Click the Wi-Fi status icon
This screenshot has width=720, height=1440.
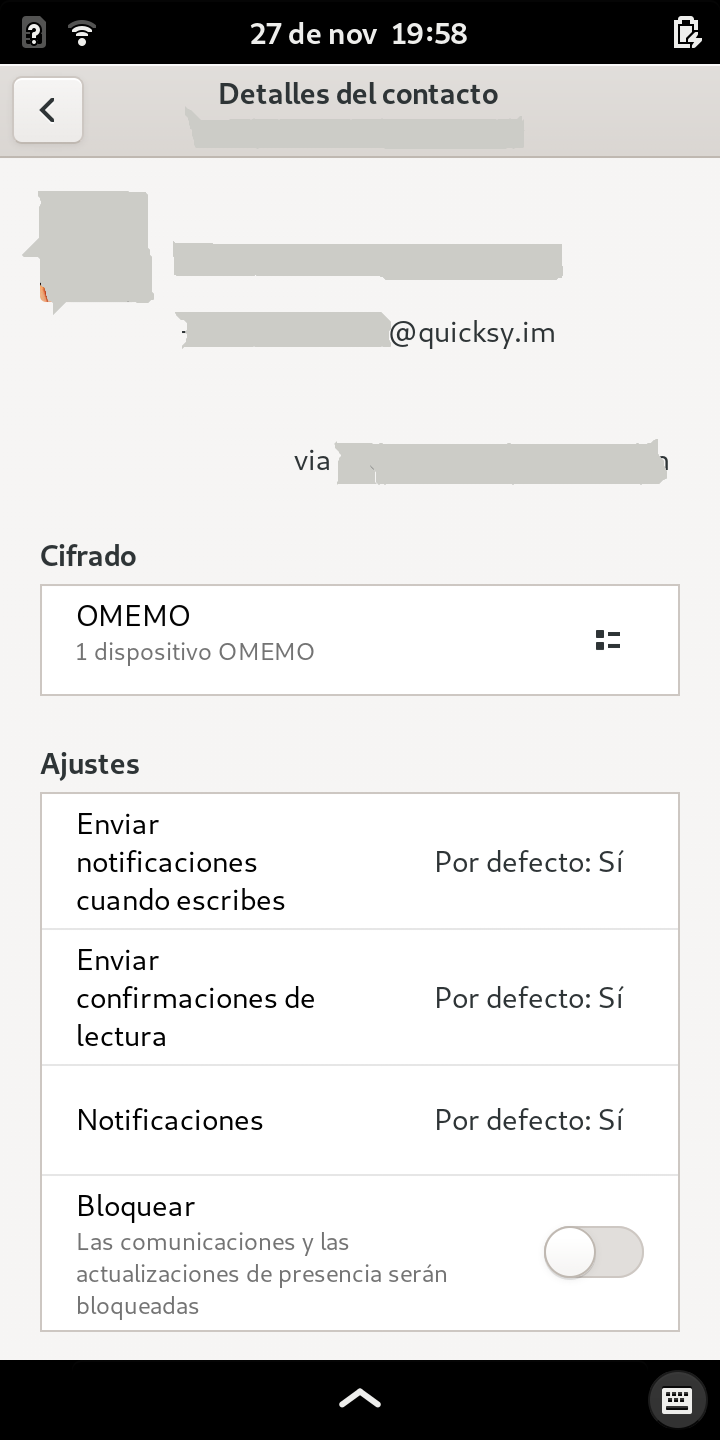(80, 30)
